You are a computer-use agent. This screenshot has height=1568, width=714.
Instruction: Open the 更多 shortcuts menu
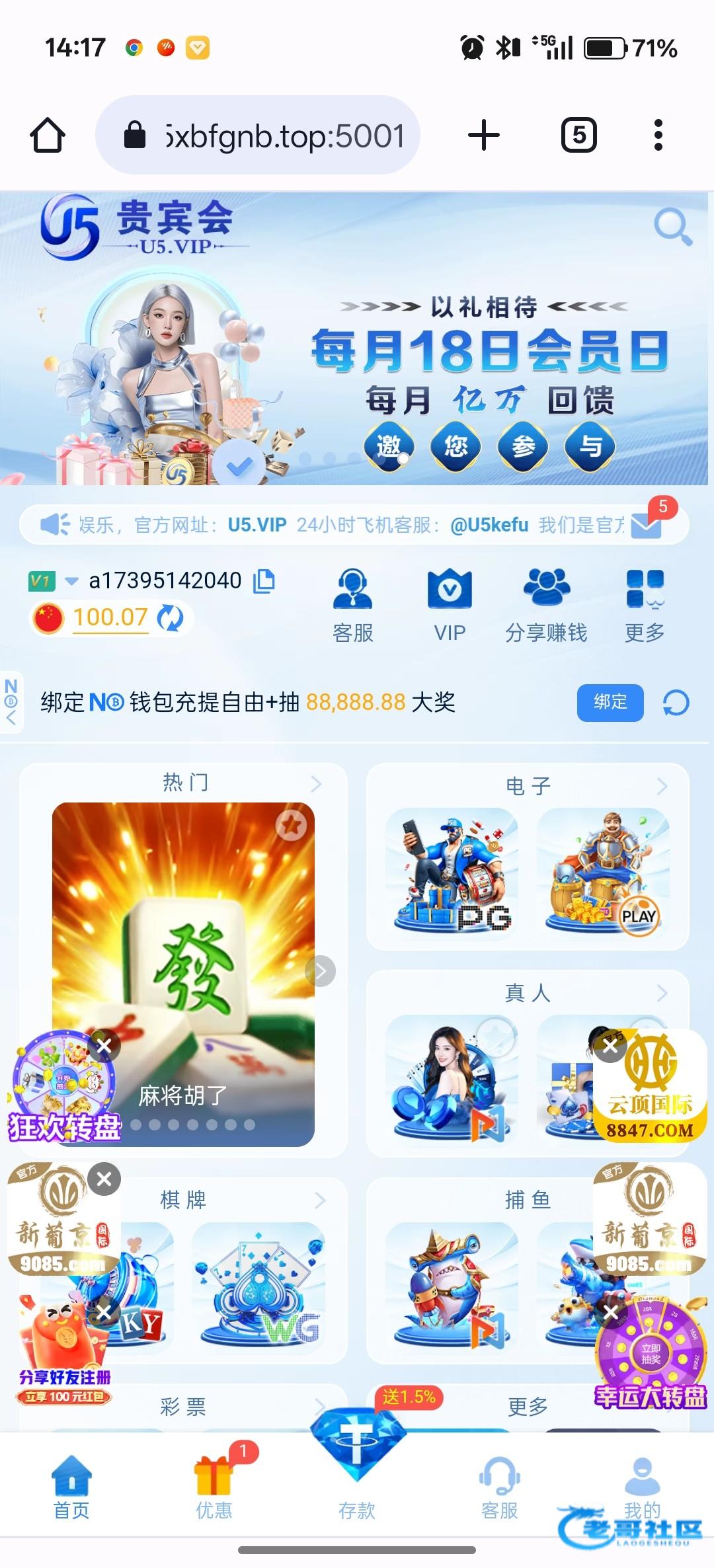coord(645,605)
